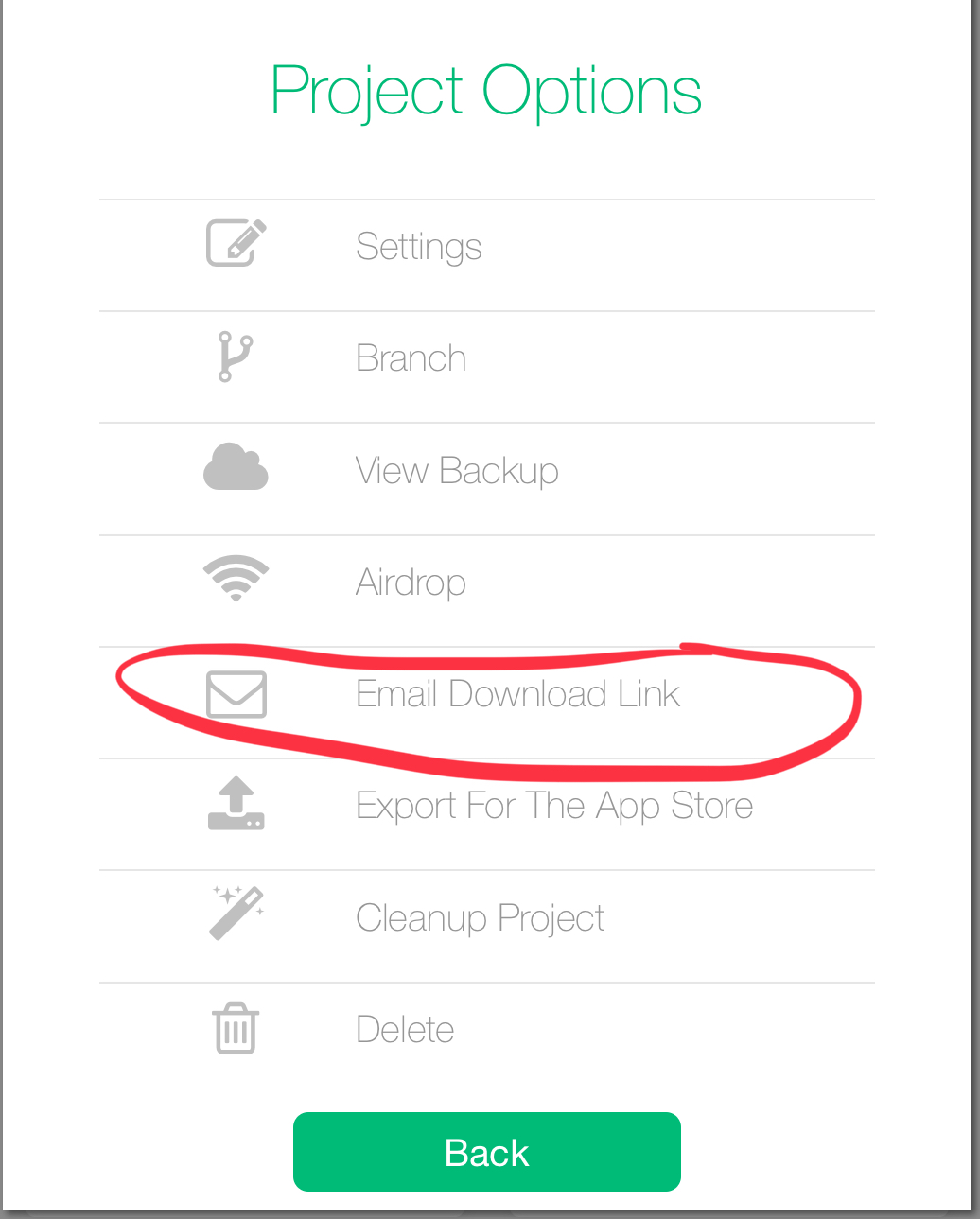Viewport: 980px width, 1219px height.
Task: Choose Airdrop to share the project
Action: (x=411, y=582)
